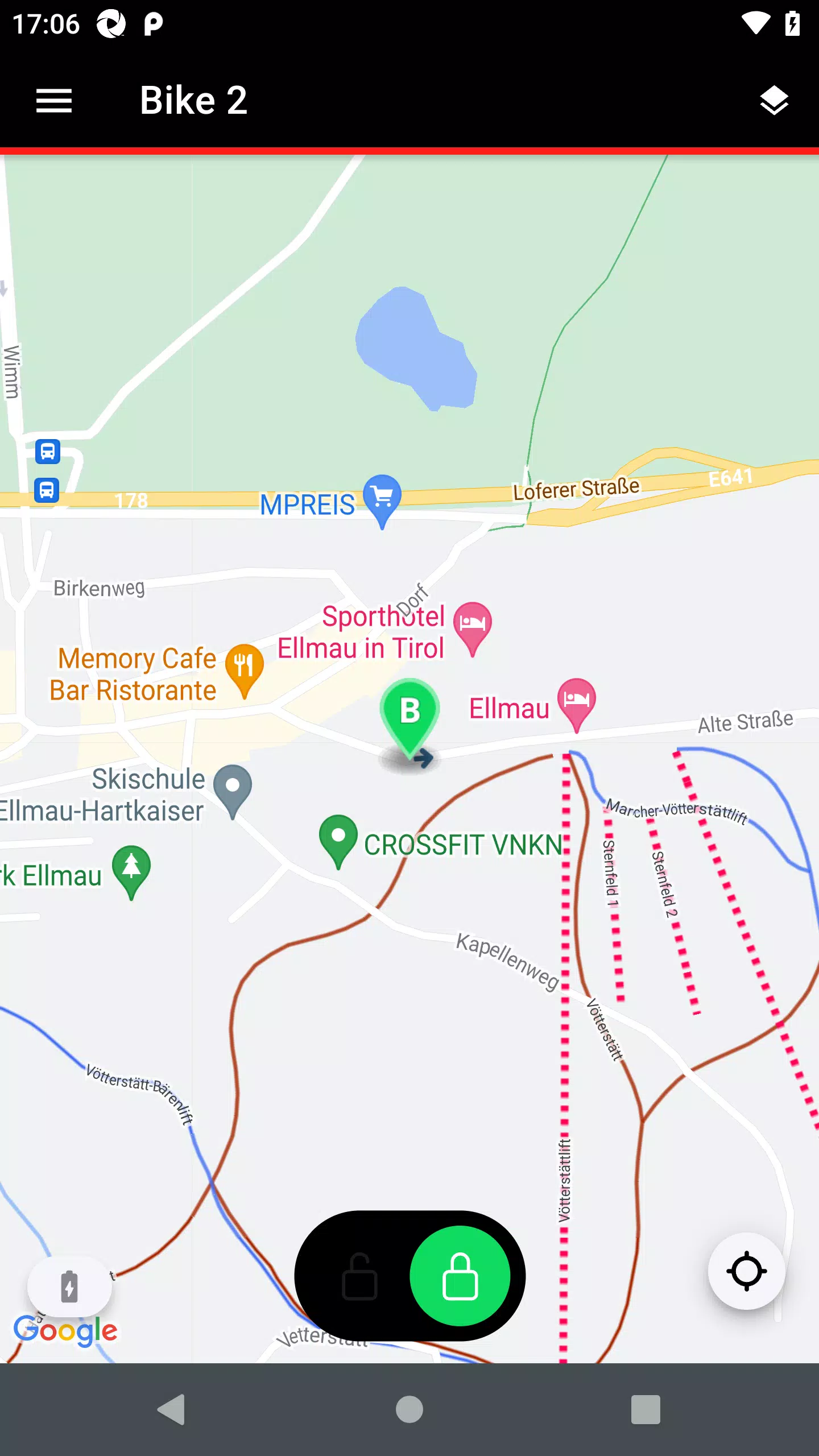Image resolution: width=819 pixels, height=1456 pixels.
Task: Open the hamburger navigation menu
Action: [54, 101]
